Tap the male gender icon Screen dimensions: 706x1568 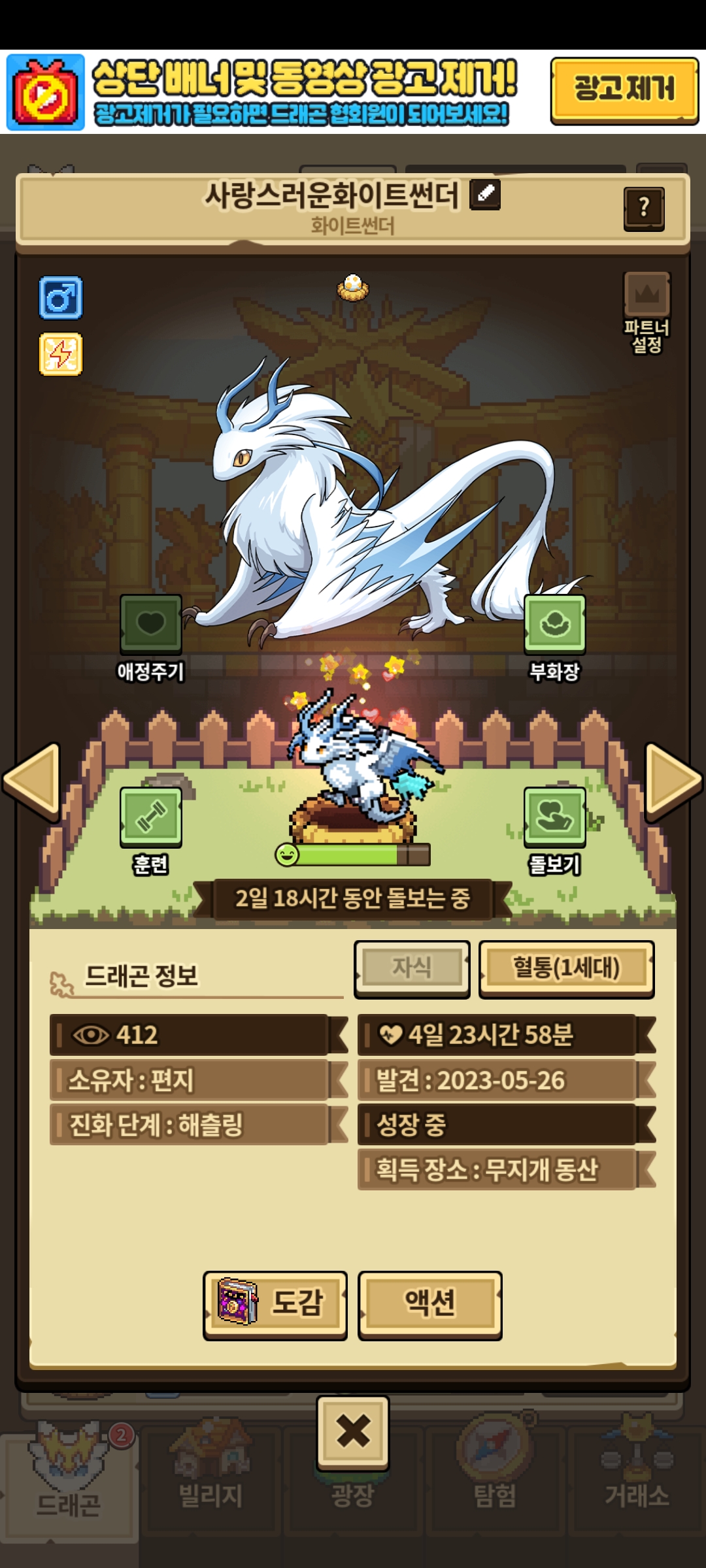61,298
